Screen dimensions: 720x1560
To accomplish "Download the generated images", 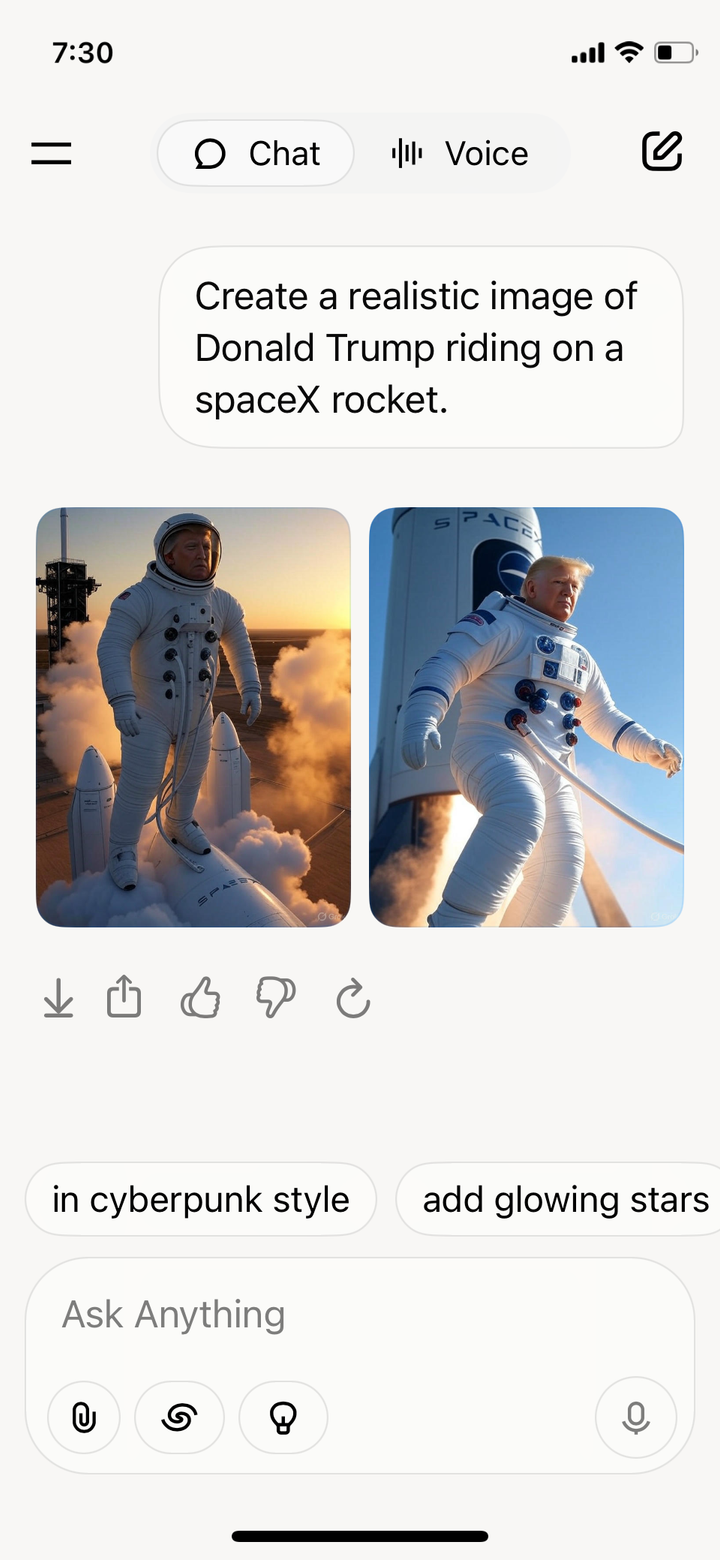I will [59, 999].
